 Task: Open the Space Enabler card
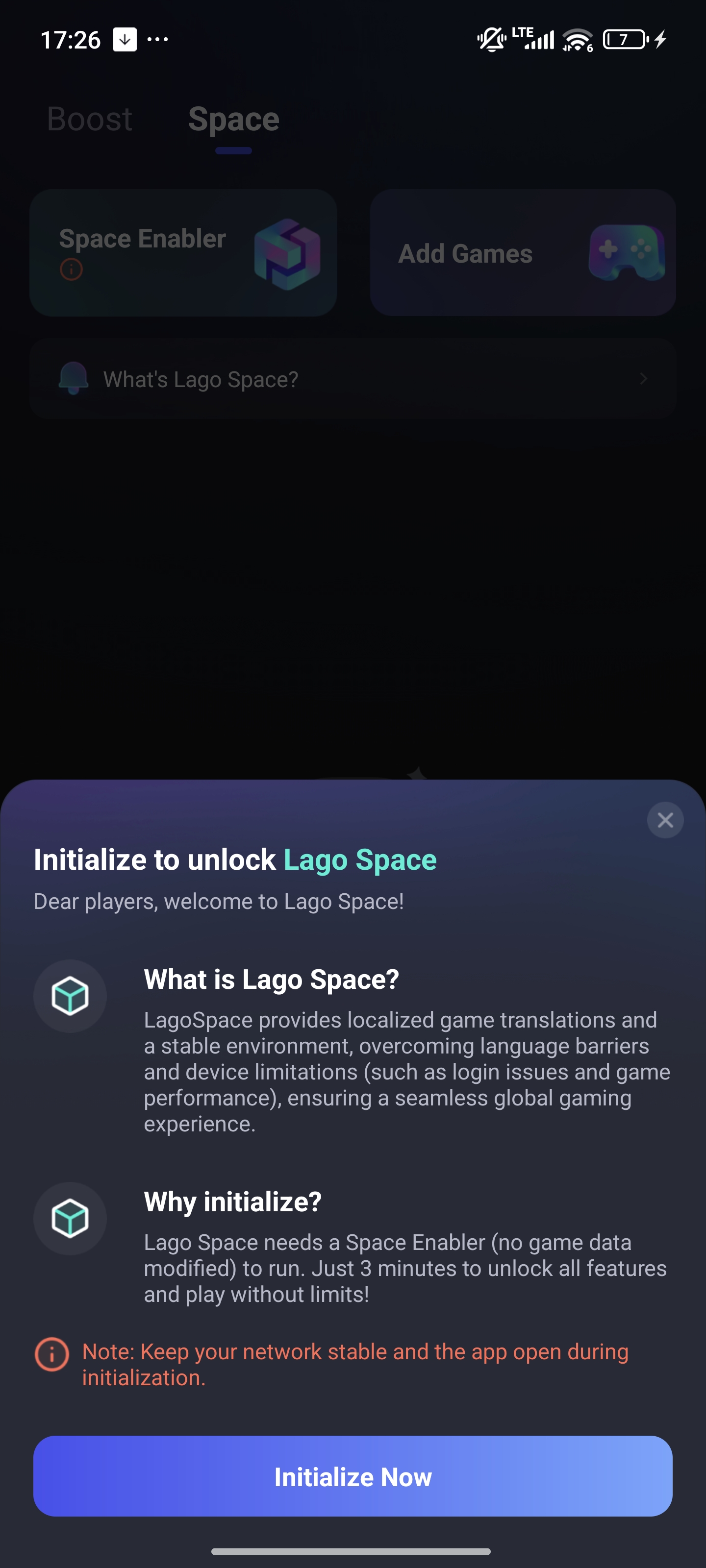183,252
